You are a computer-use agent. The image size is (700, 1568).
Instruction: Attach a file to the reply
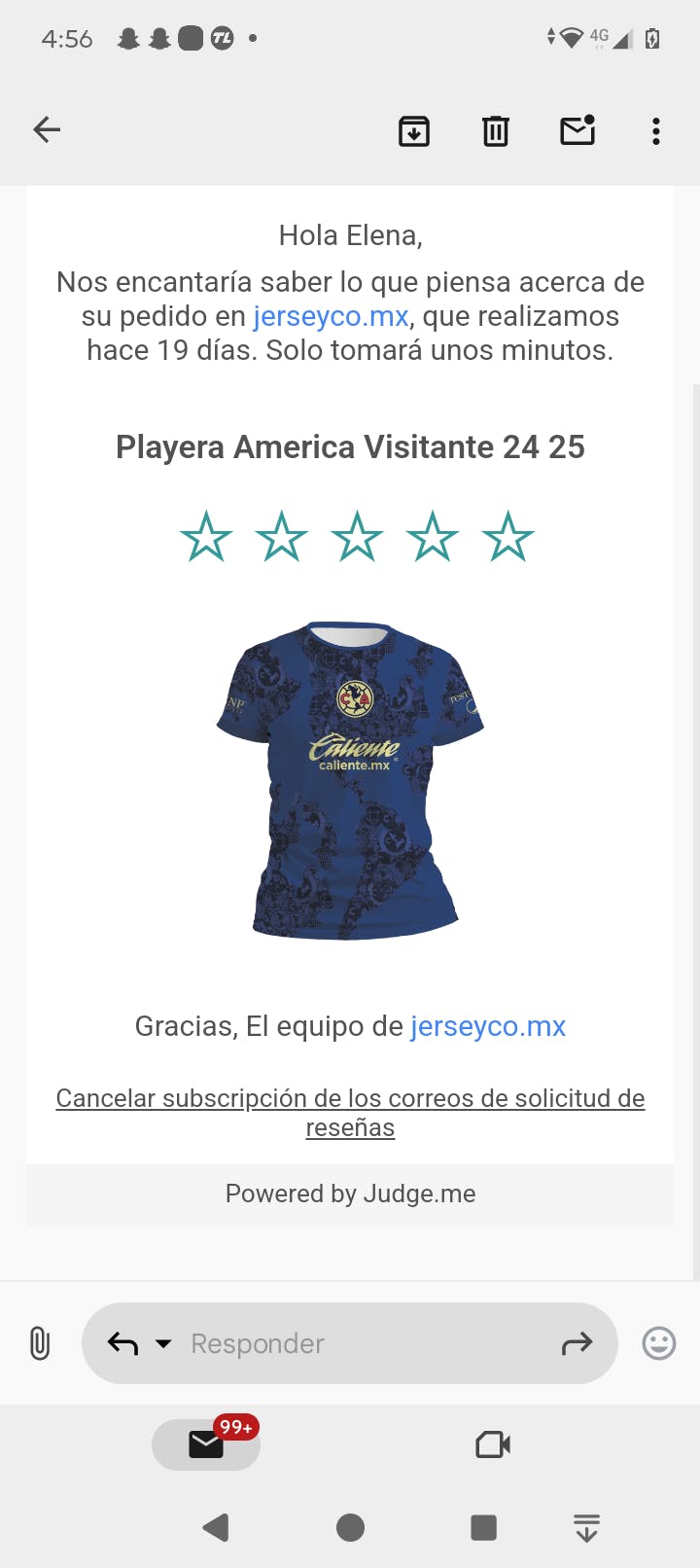coord(40,1343)
